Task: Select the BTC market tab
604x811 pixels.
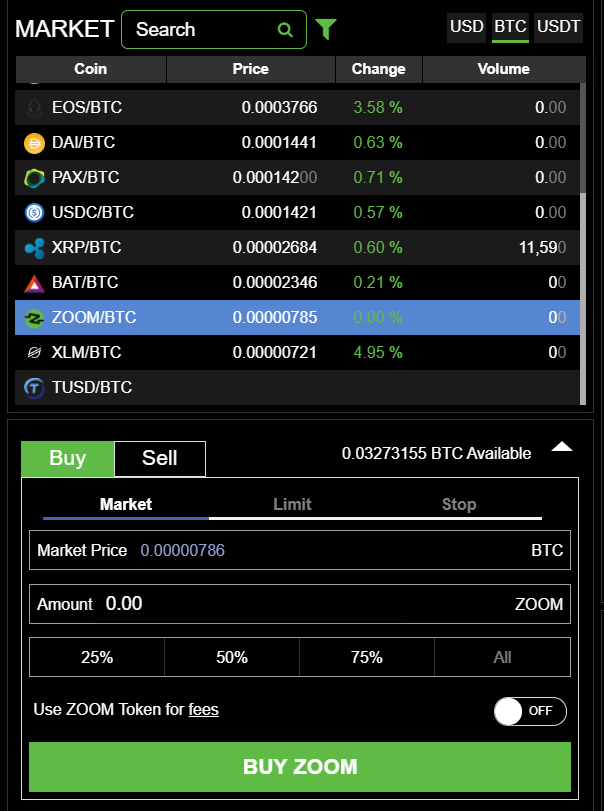Action: (x=510, y=27)
